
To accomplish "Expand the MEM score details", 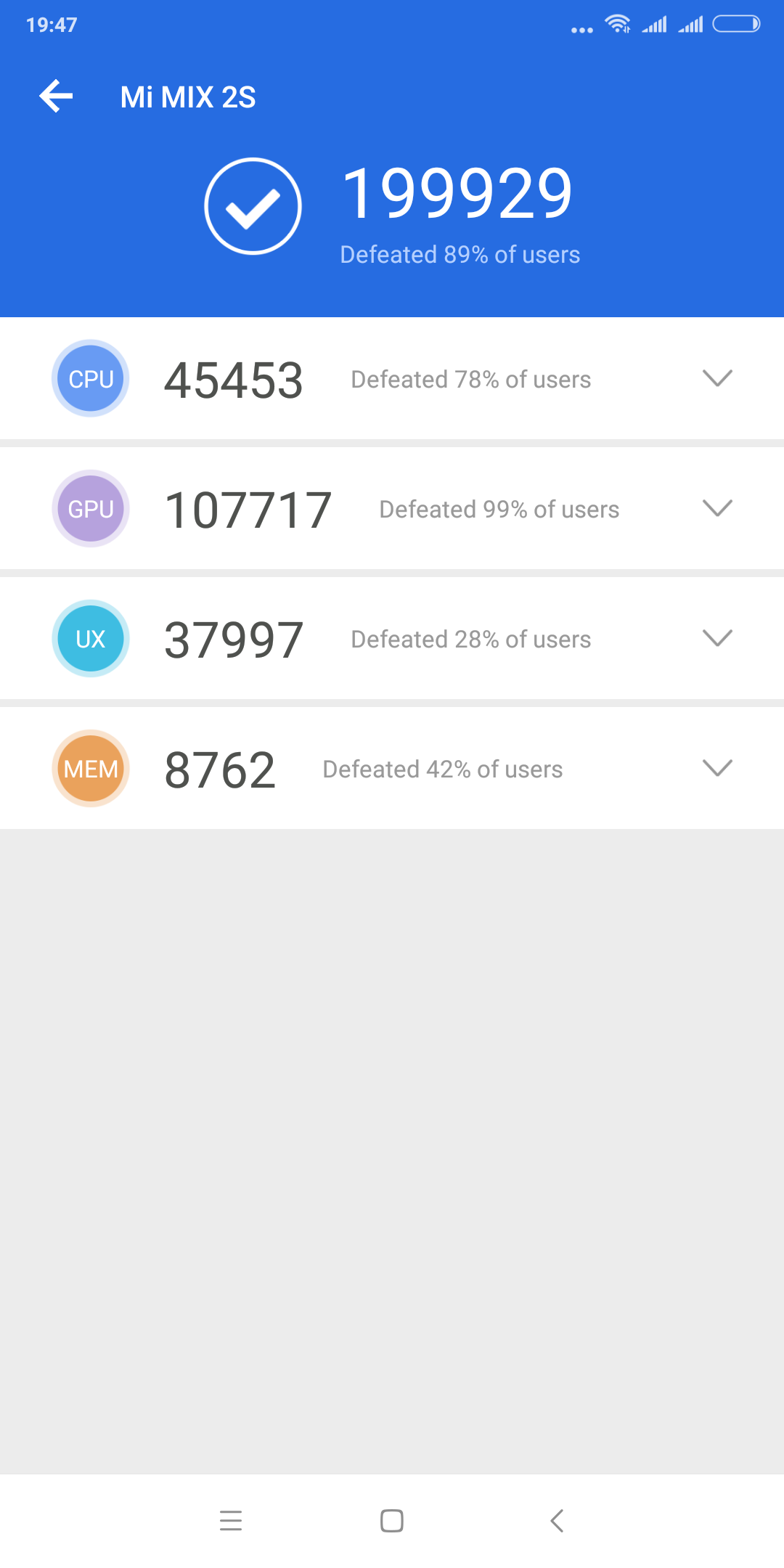I will pos(717,768).
